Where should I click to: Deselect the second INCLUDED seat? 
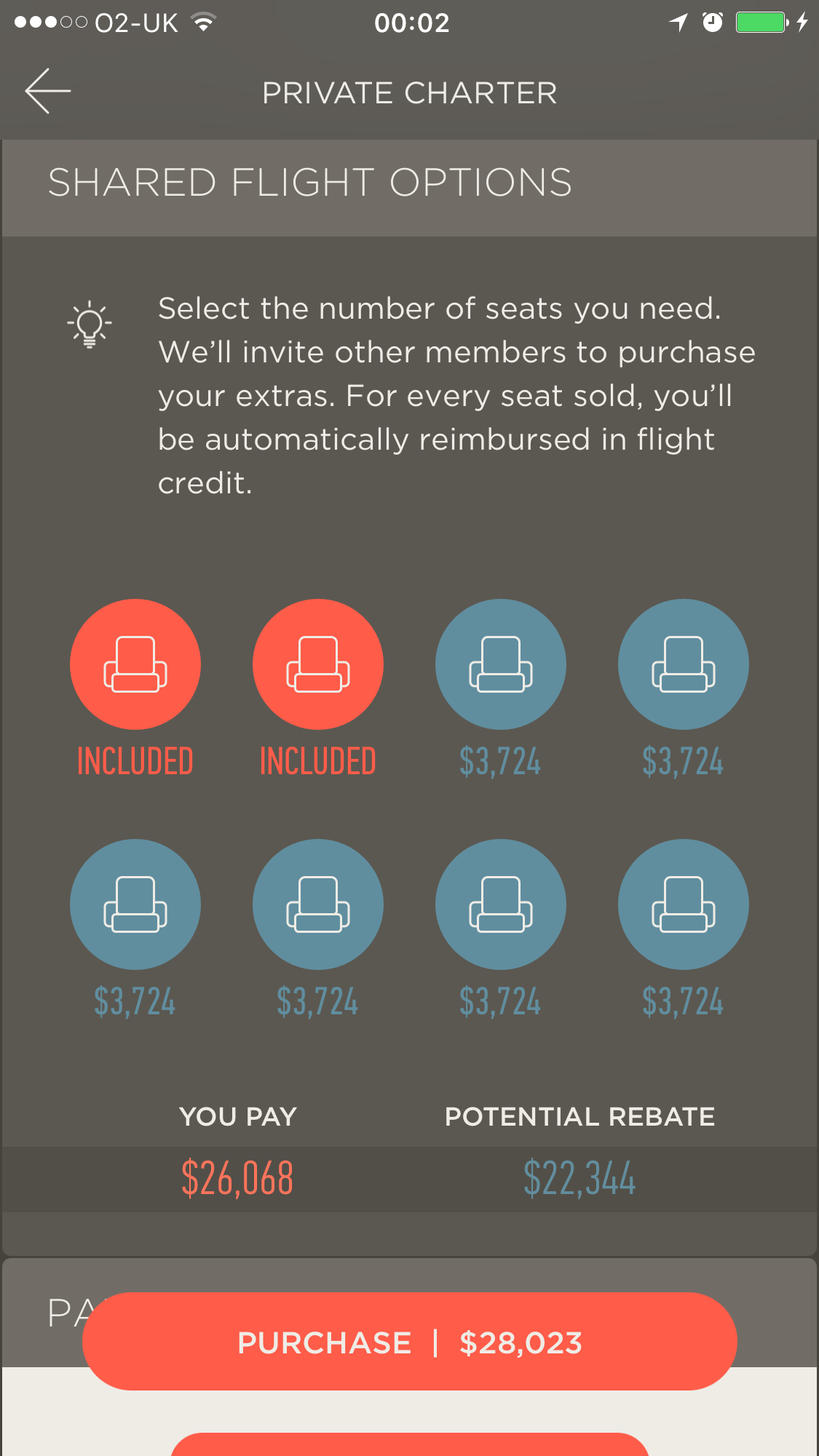click(318, 664)
